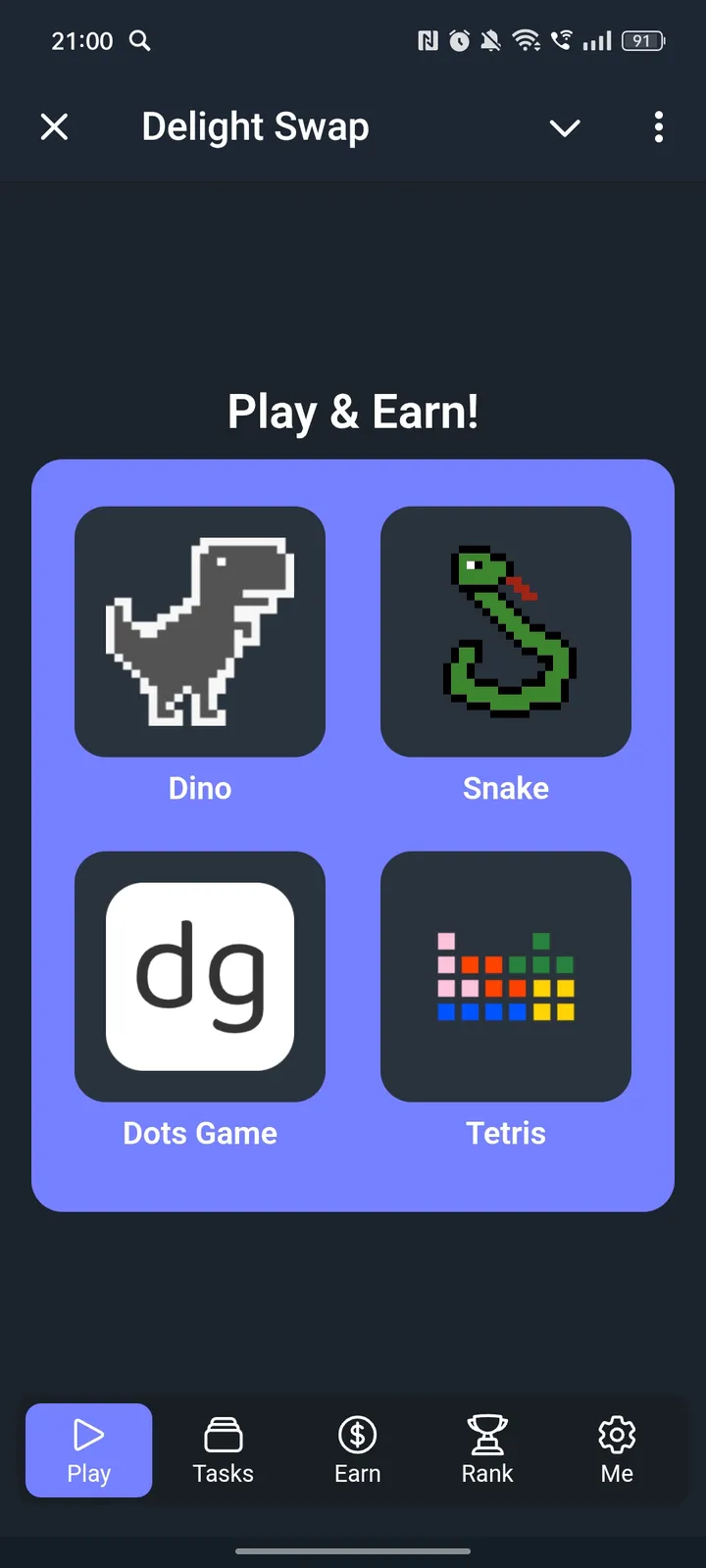Open the Me settings gear icon
Screen dimensions: 706x1568
tap(617, 1434)
